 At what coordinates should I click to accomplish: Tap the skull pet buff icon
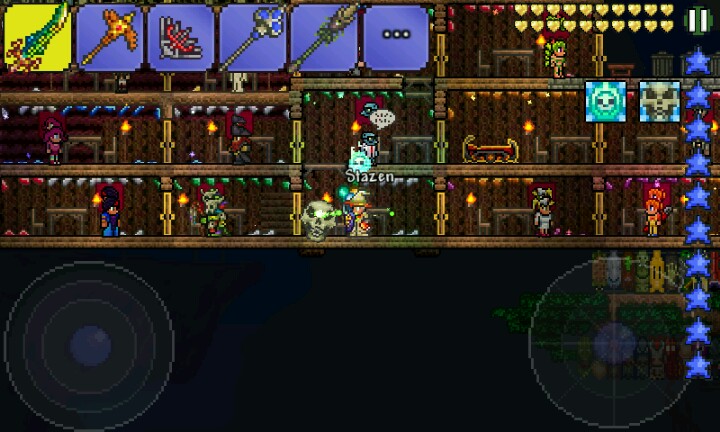(x=659, y=101)
